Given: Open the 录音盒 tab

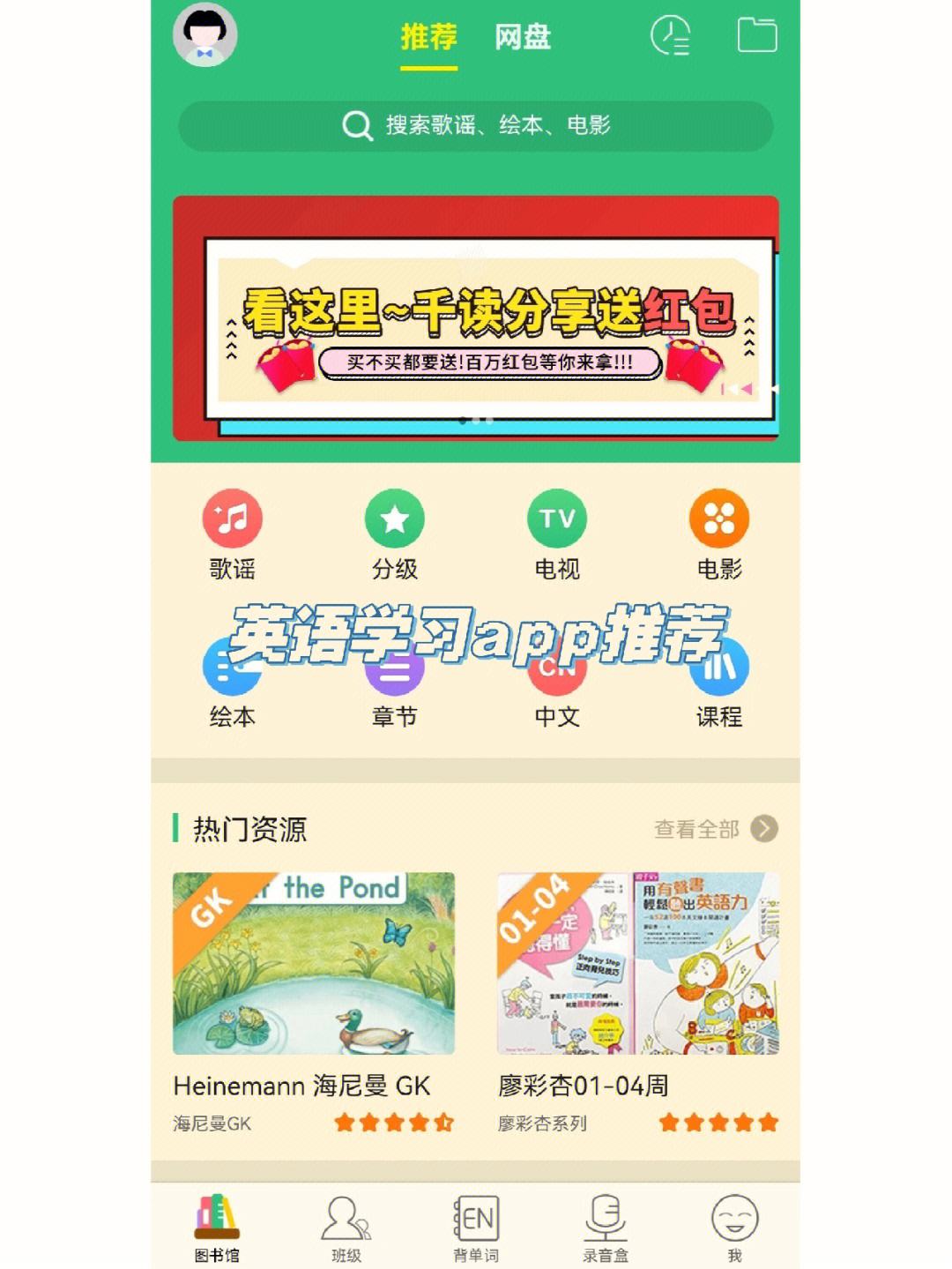Looking at the screenshot, I should [606, 1228].
